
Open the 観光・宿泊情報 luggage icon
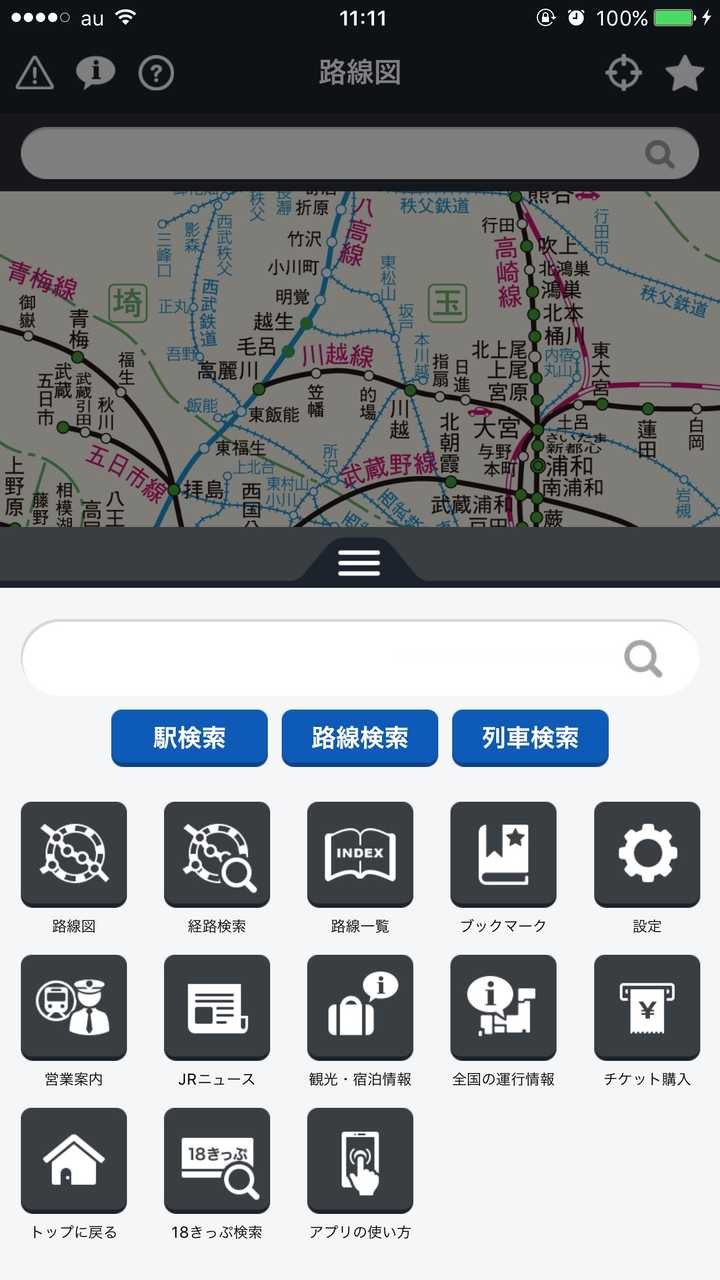(x=360, y=1008)
